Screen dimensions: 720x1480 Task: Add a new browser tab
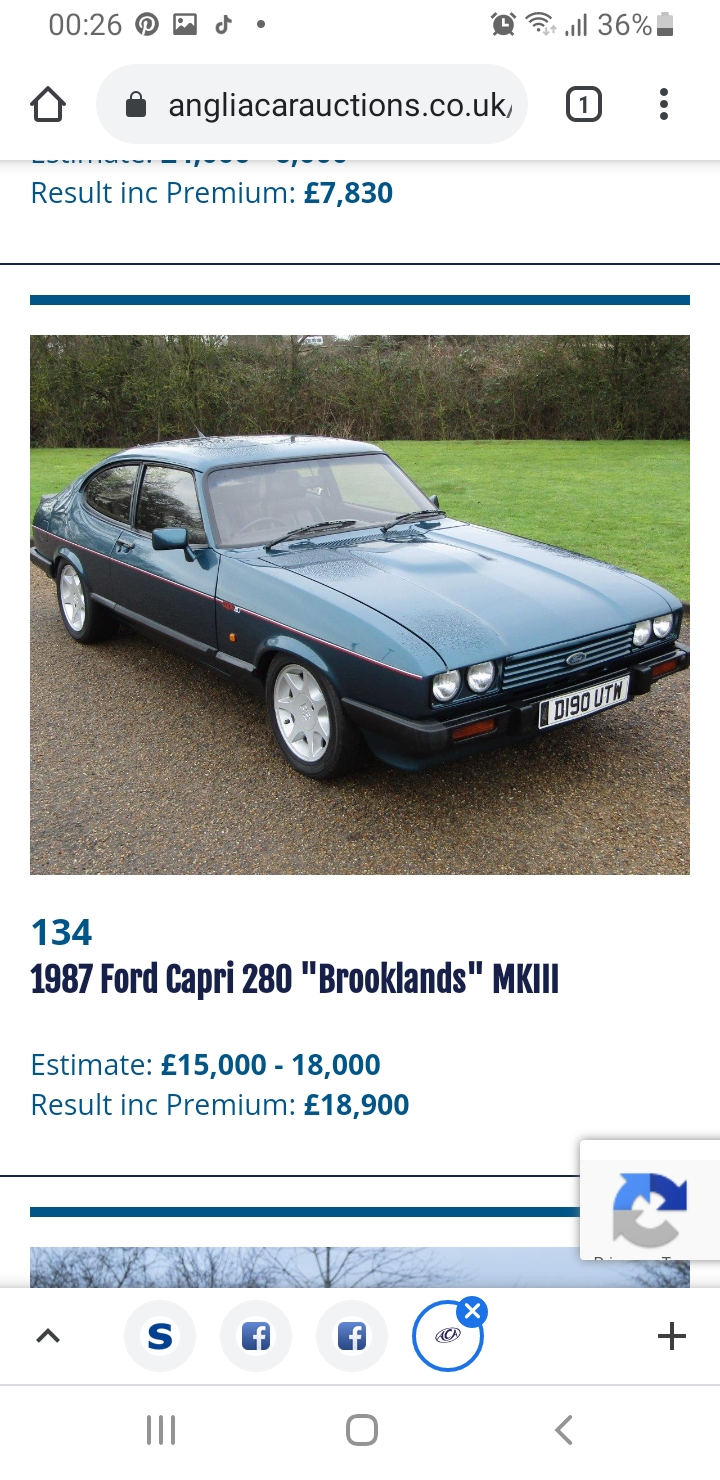pos(672,1336)
